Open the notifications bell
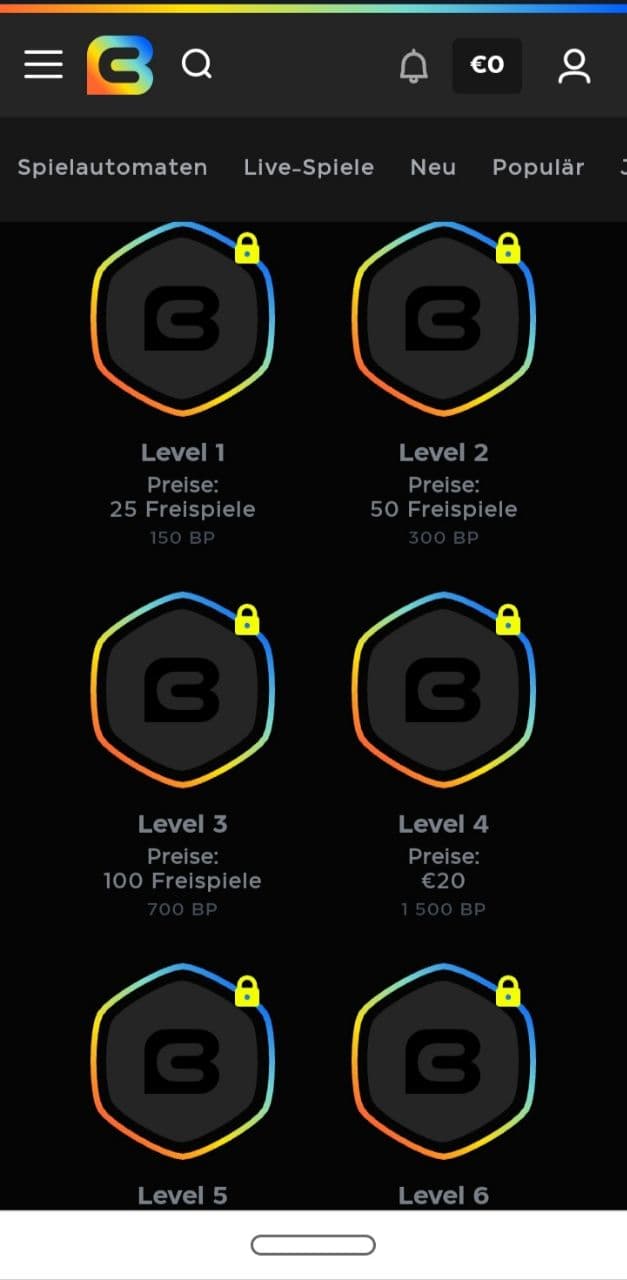This screenshot has height=1280, width=627. (413, 66)
